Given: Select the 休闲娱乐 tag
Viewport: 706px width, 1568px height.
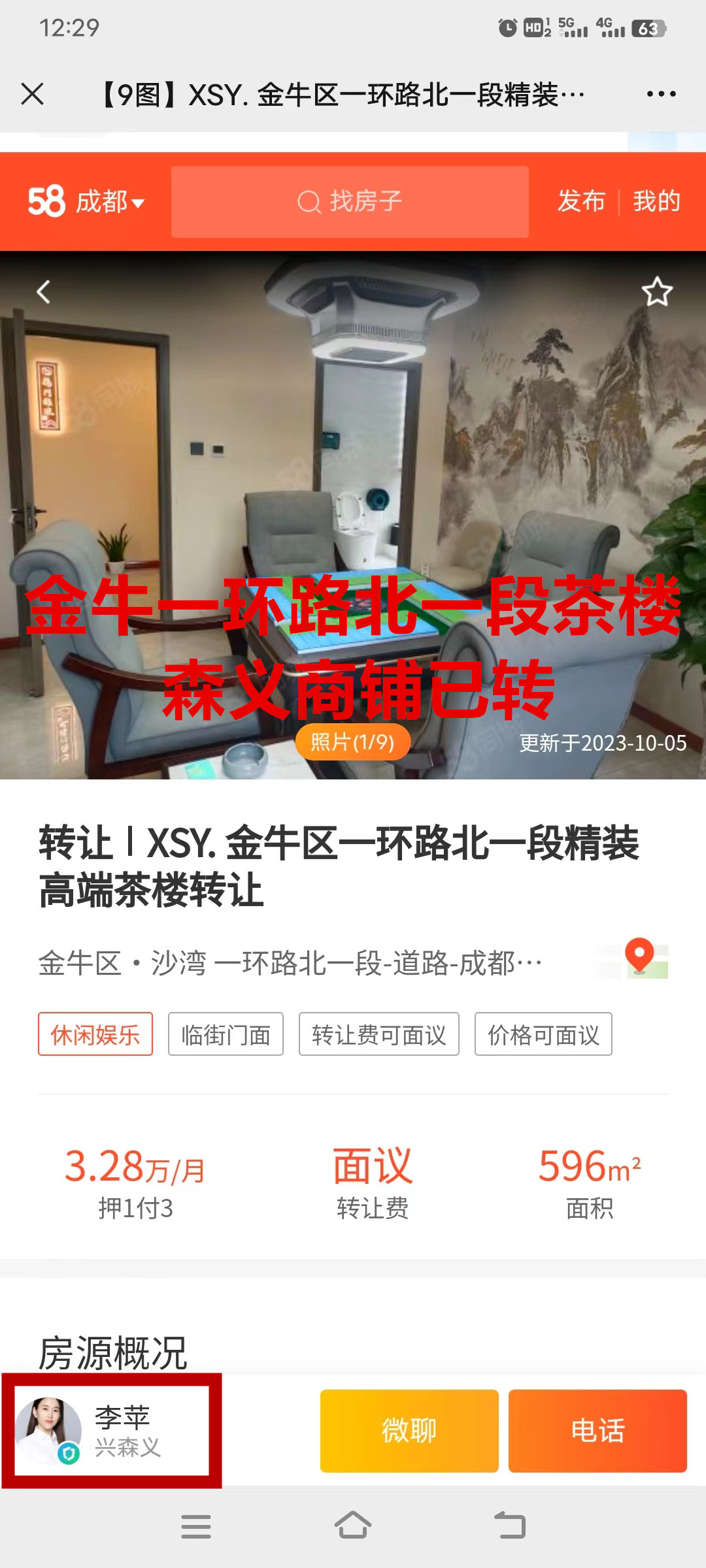Looking at the screenshot, I should (x=95, y=1035).
